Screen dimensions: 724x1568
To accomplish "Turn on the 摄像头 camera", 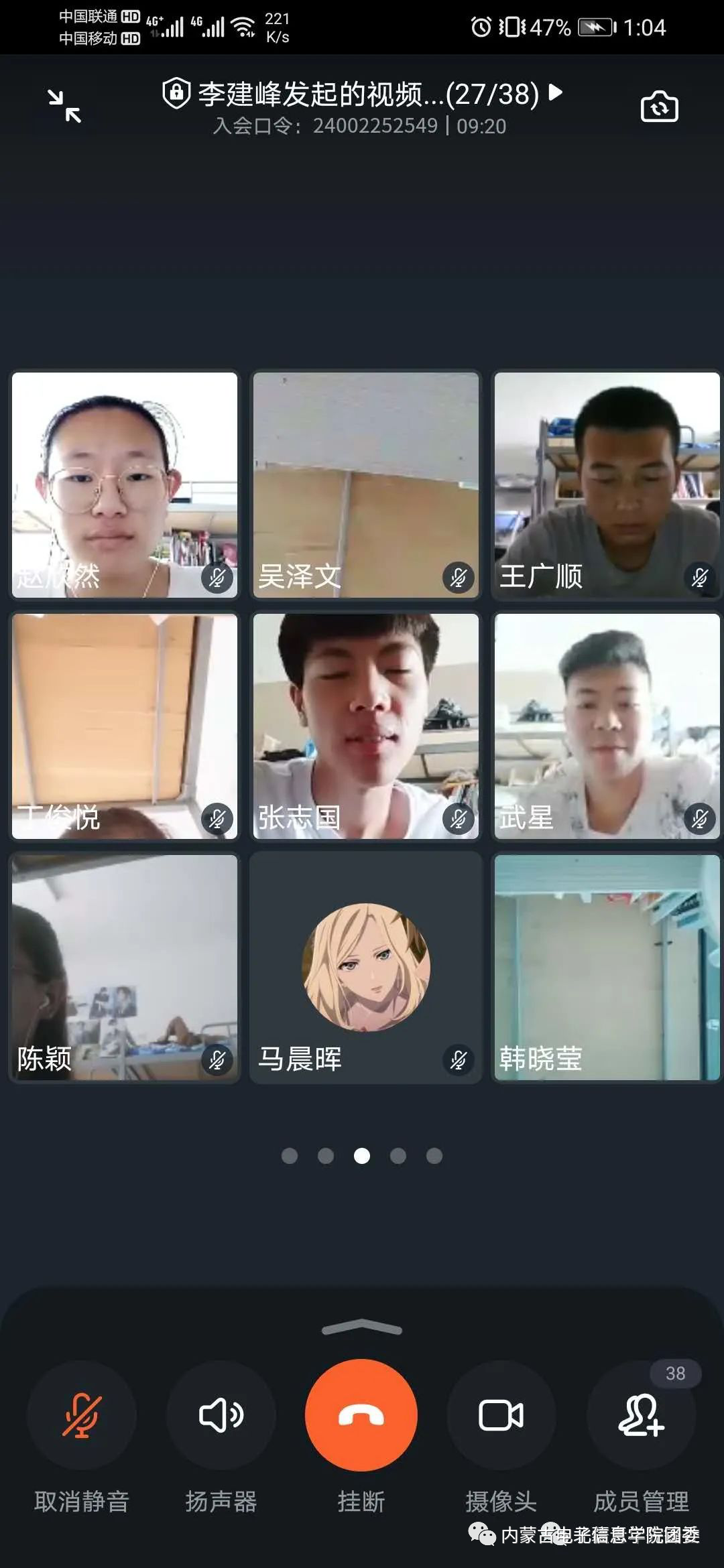I will 501,1415.
